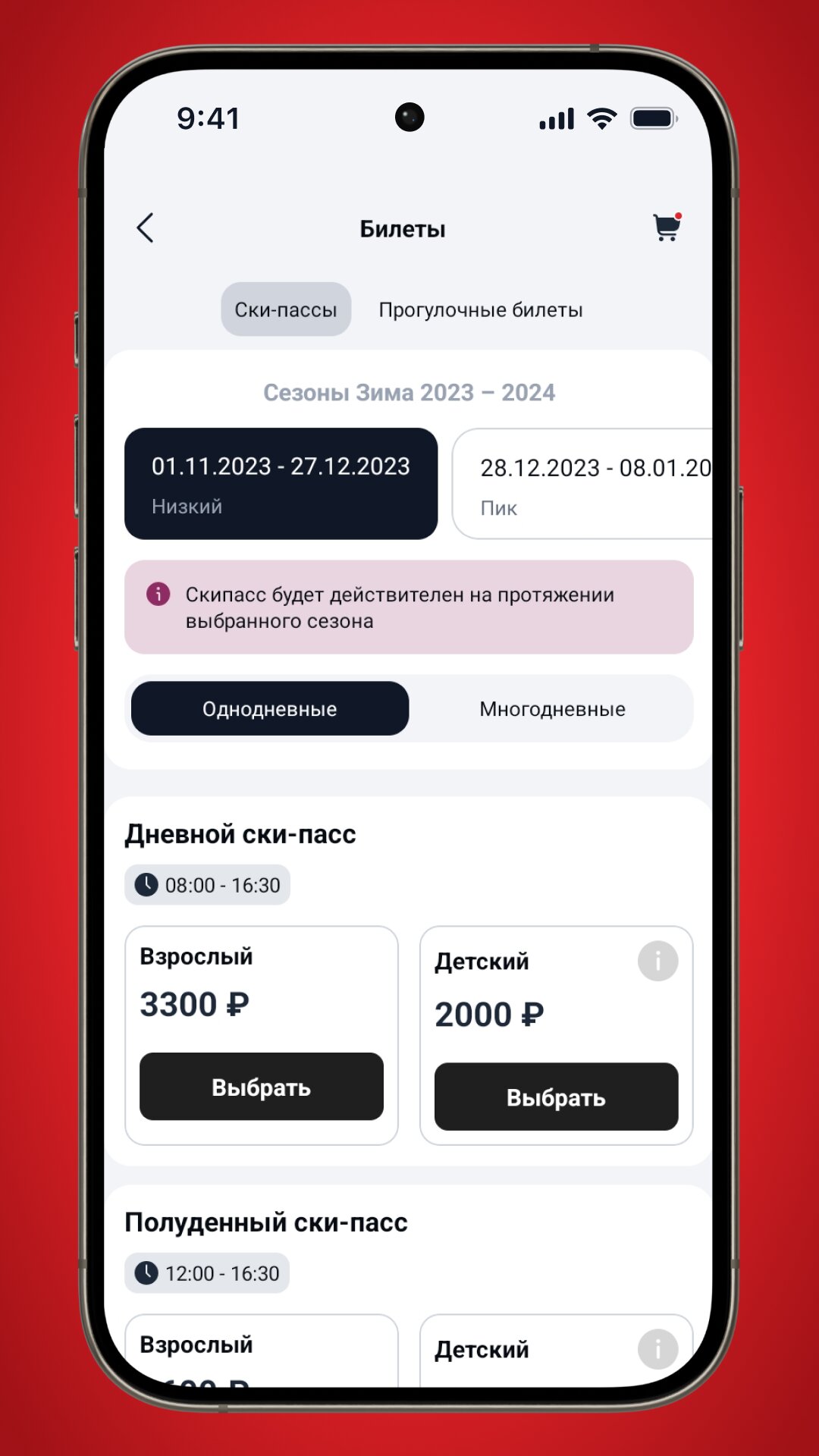Open info for Детский Дневной ски-пасс
This screenshot has width=819, height=1456.
click(x=657, y=962)
